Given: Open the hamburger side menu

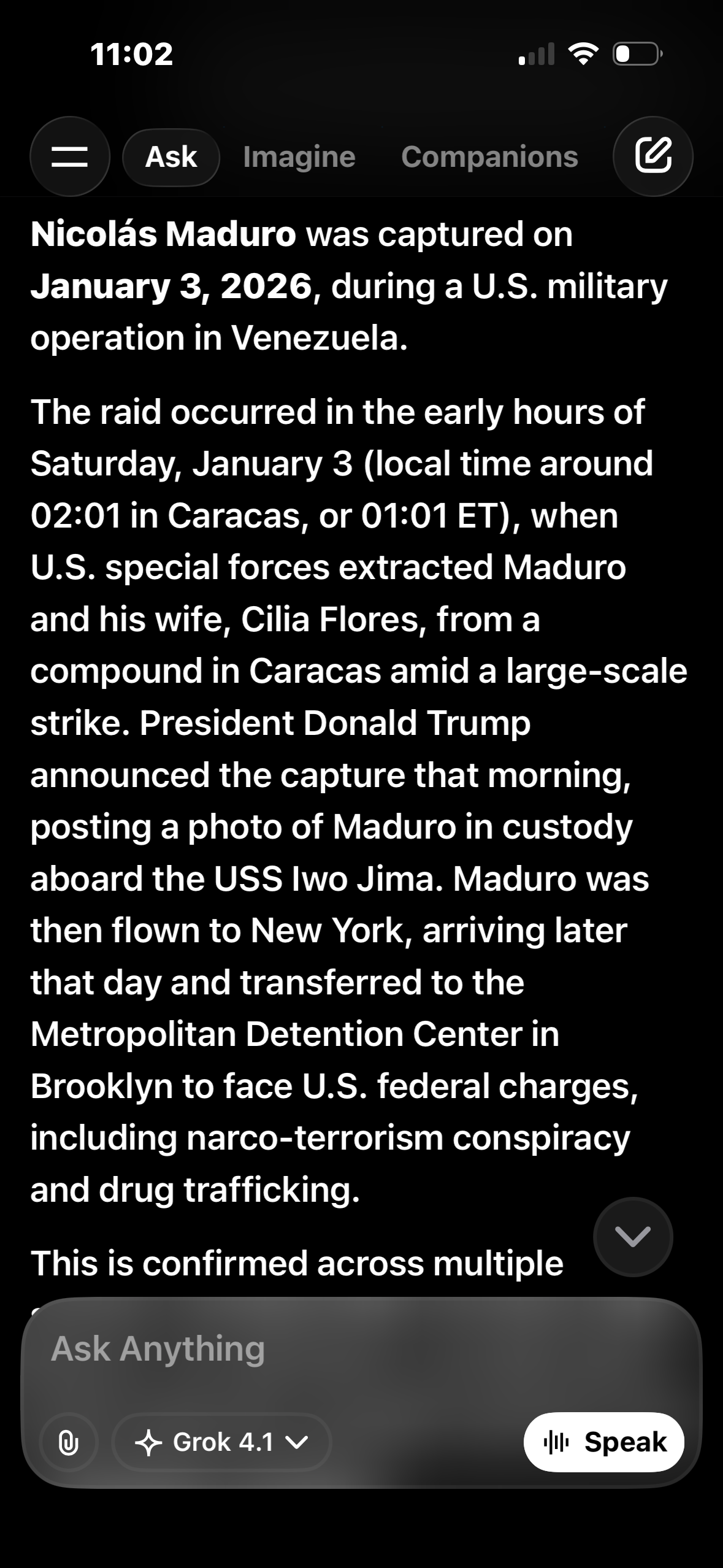Looking at the screenshot, I should point(69,156).
